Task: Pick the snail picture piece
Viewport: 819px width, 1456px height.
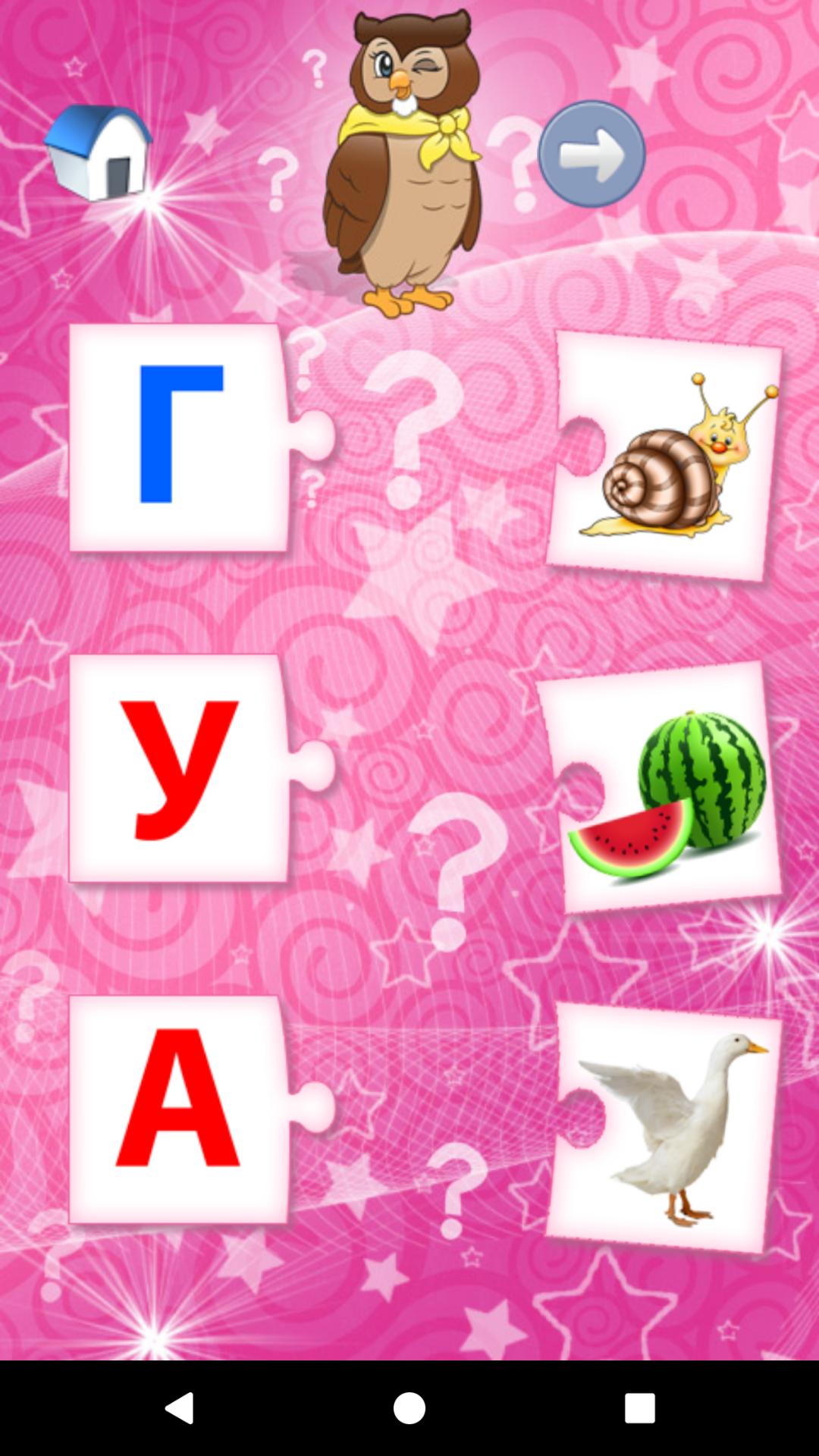Action: click(x=664, y=456)
